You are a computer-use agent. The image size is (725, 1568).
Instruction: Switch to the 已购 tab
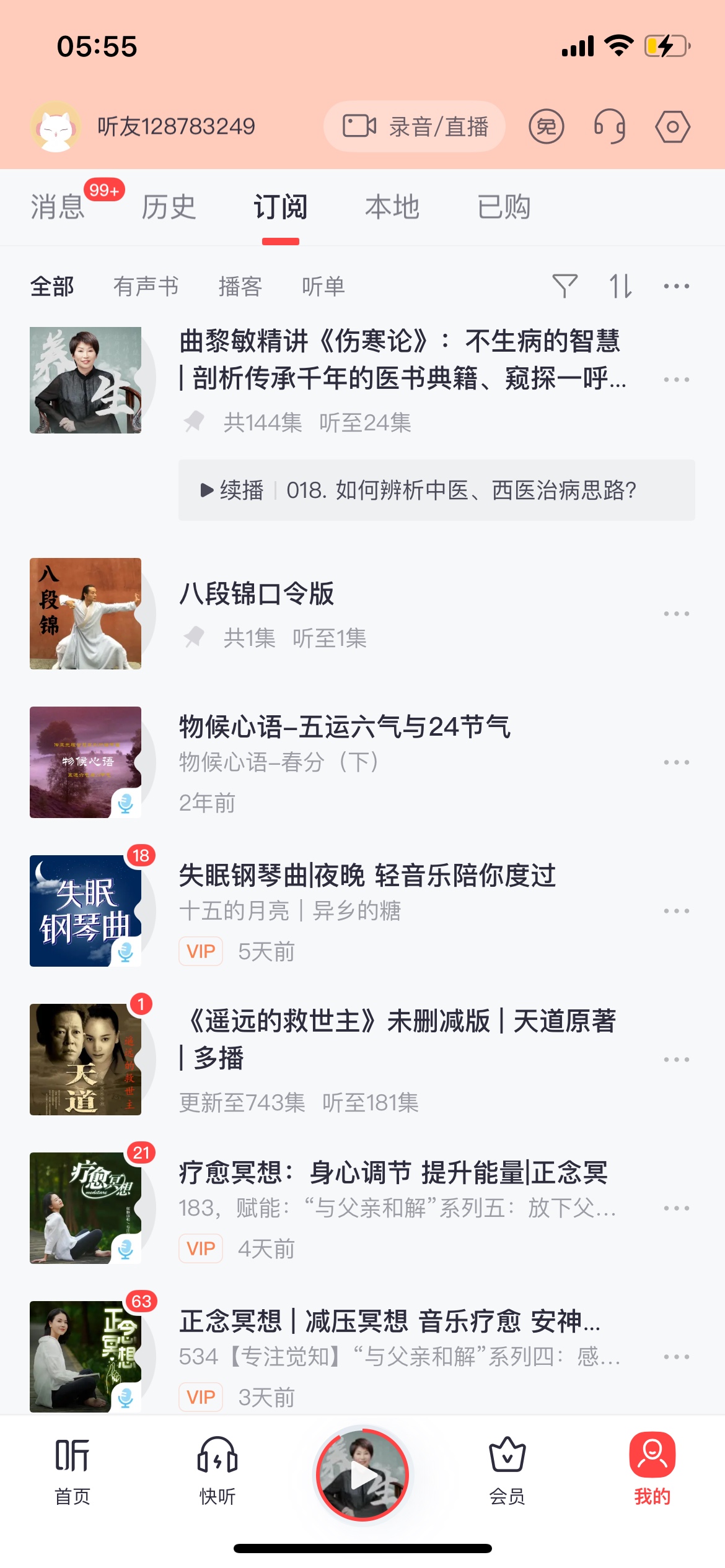click(503, 207)
